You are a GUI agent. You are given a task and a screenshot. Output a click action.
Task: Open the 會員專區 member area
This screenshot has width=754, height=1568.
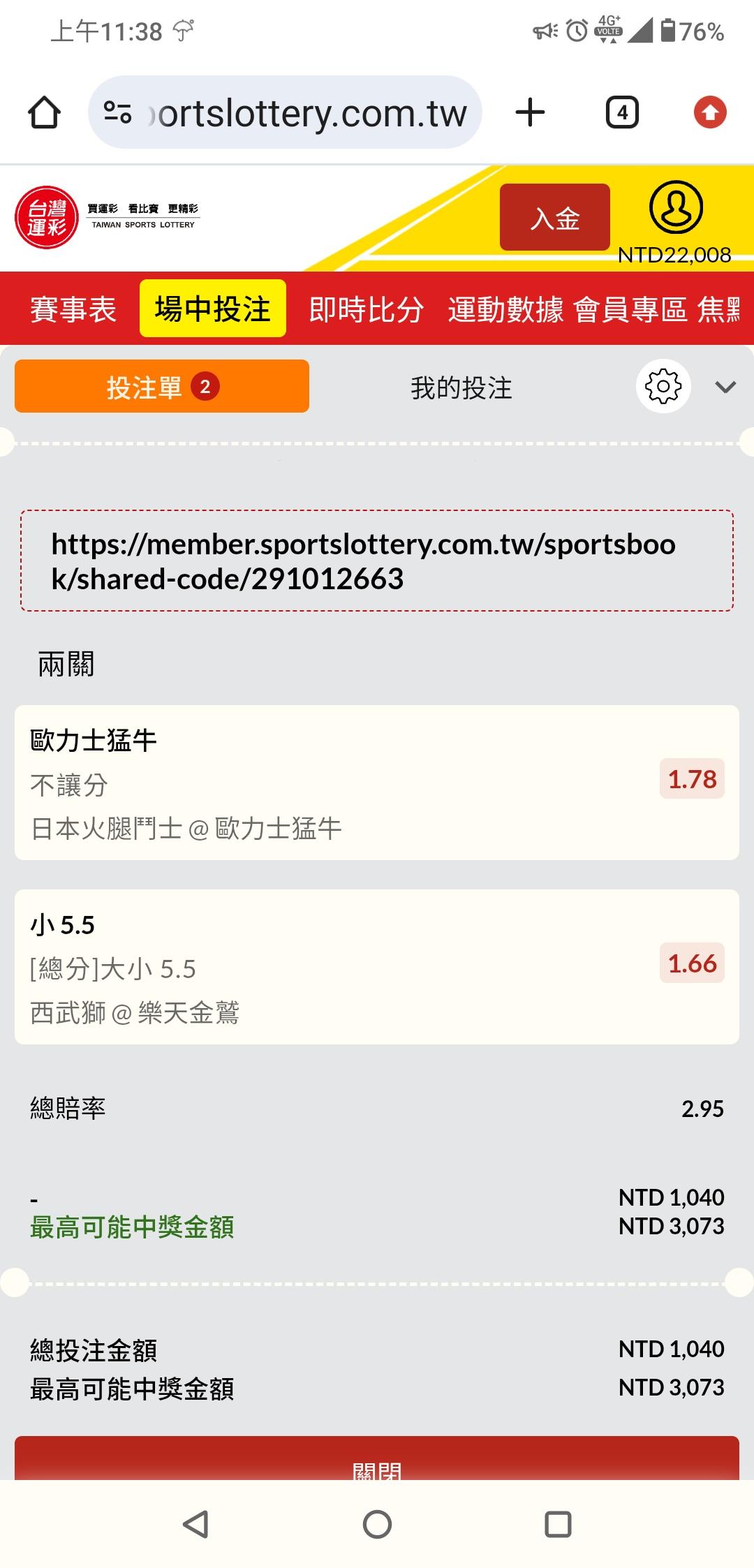pyautogui.click(x=630, y=309)
